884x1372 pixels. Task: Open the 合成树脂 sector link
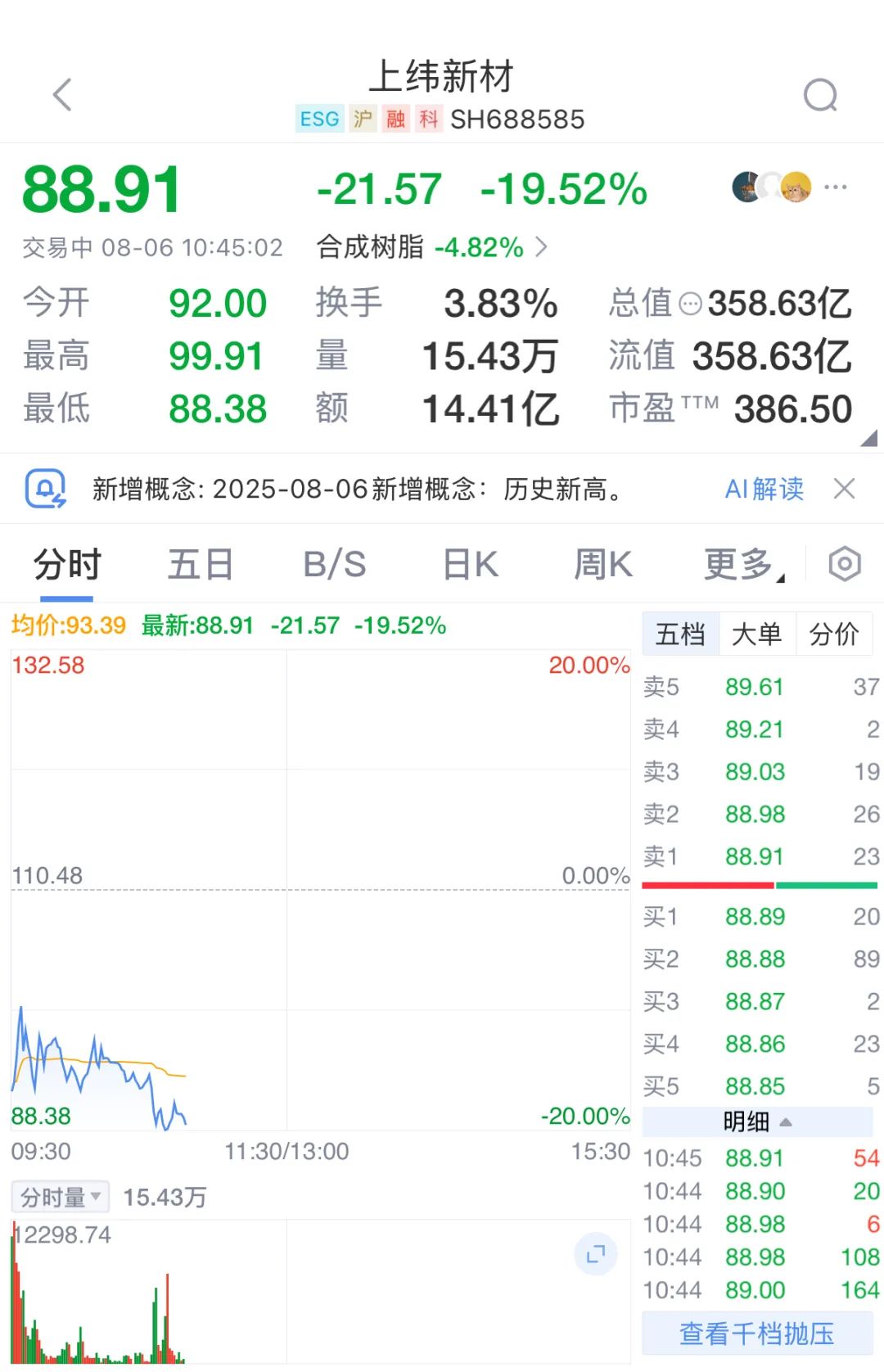pyautogui.click(x=431, y=246)
